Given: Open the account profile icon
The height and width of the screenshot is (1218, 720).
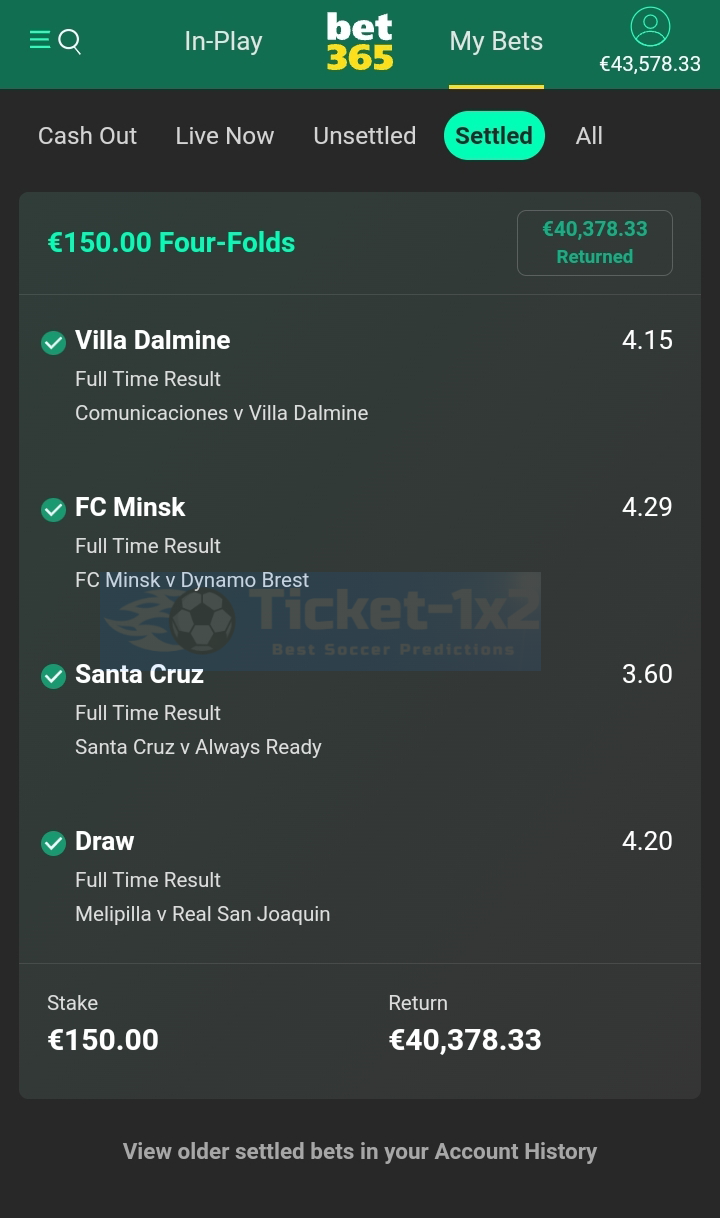Looking at the screenshot, I should [x=650, y=27].
